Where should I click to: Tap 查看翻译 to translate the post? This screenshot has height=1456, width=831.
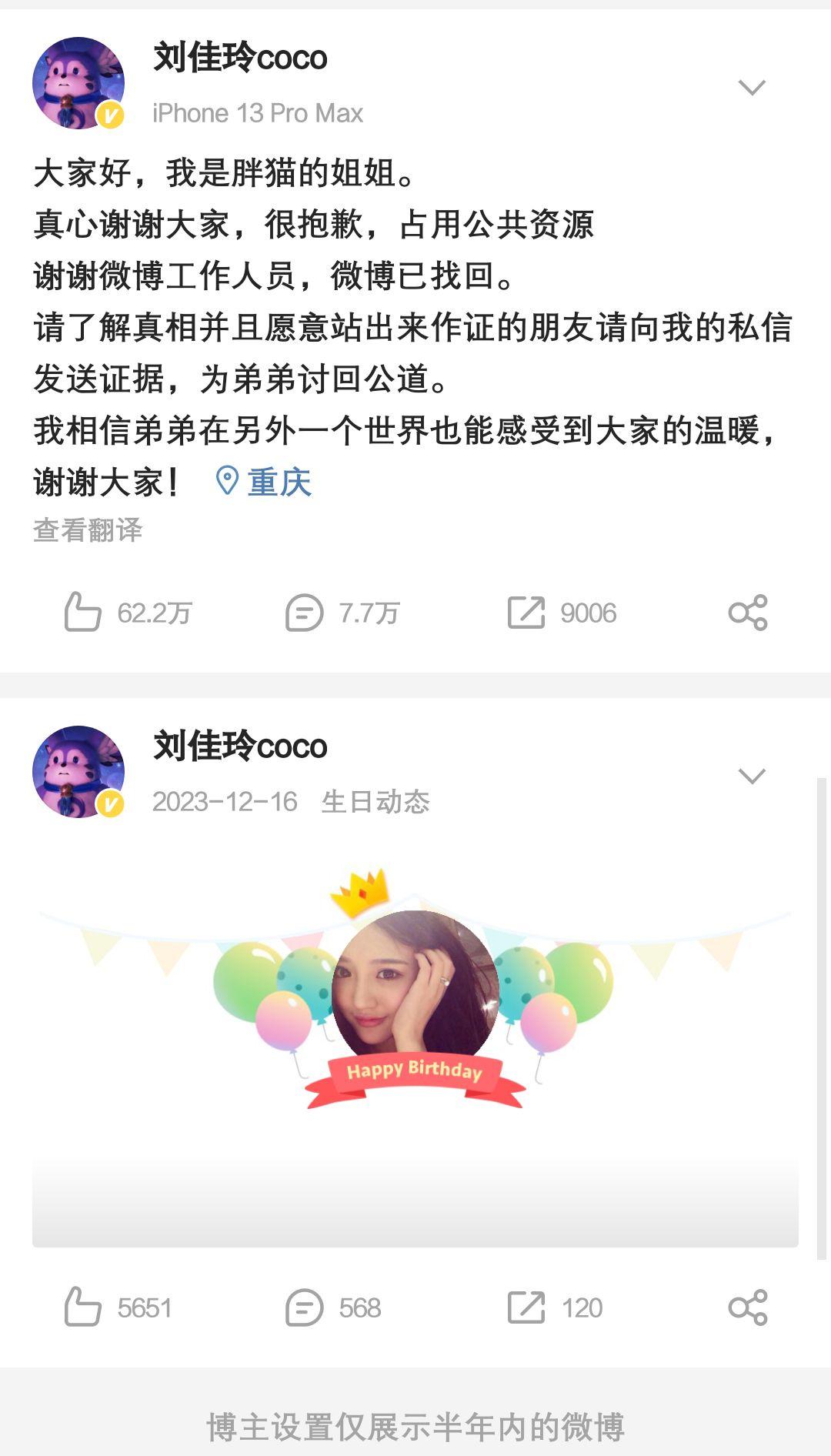[88, 530]
